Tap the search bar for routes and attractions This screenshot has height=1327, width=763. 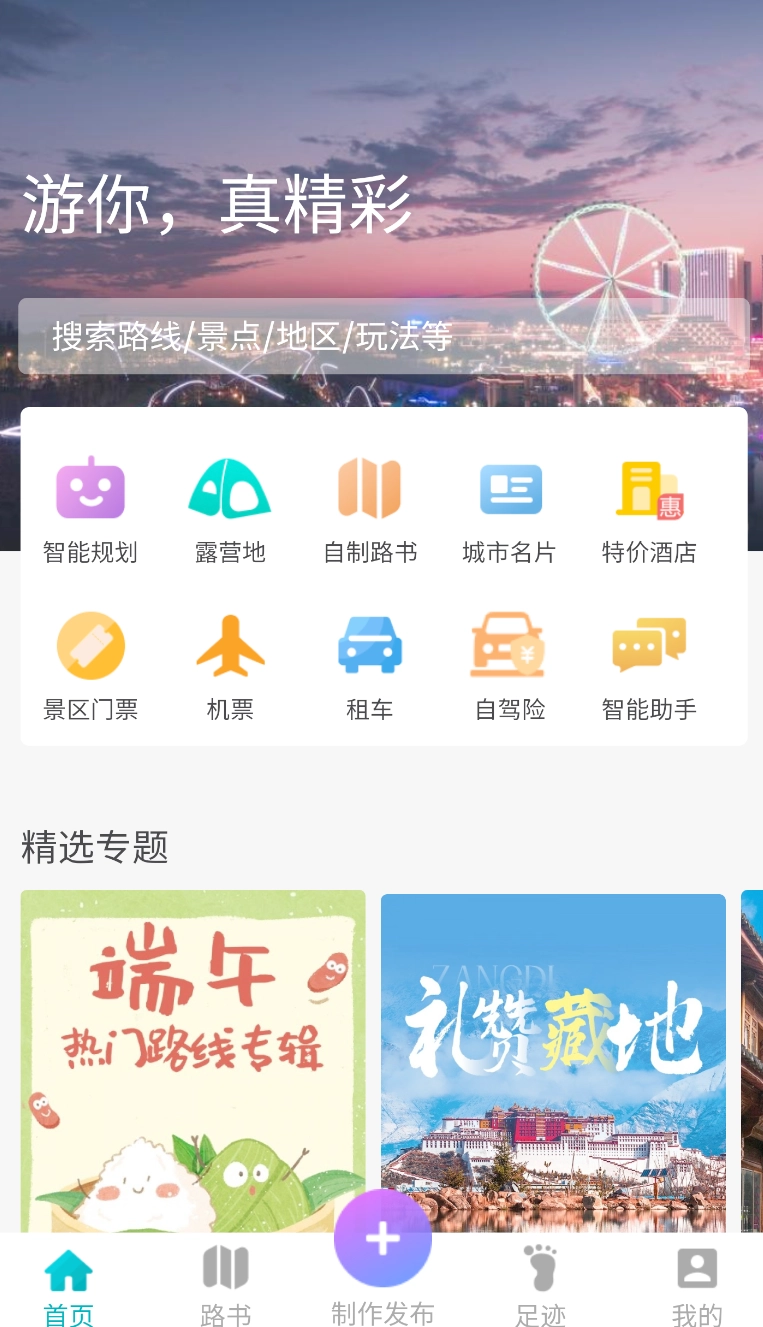point(381,336)
